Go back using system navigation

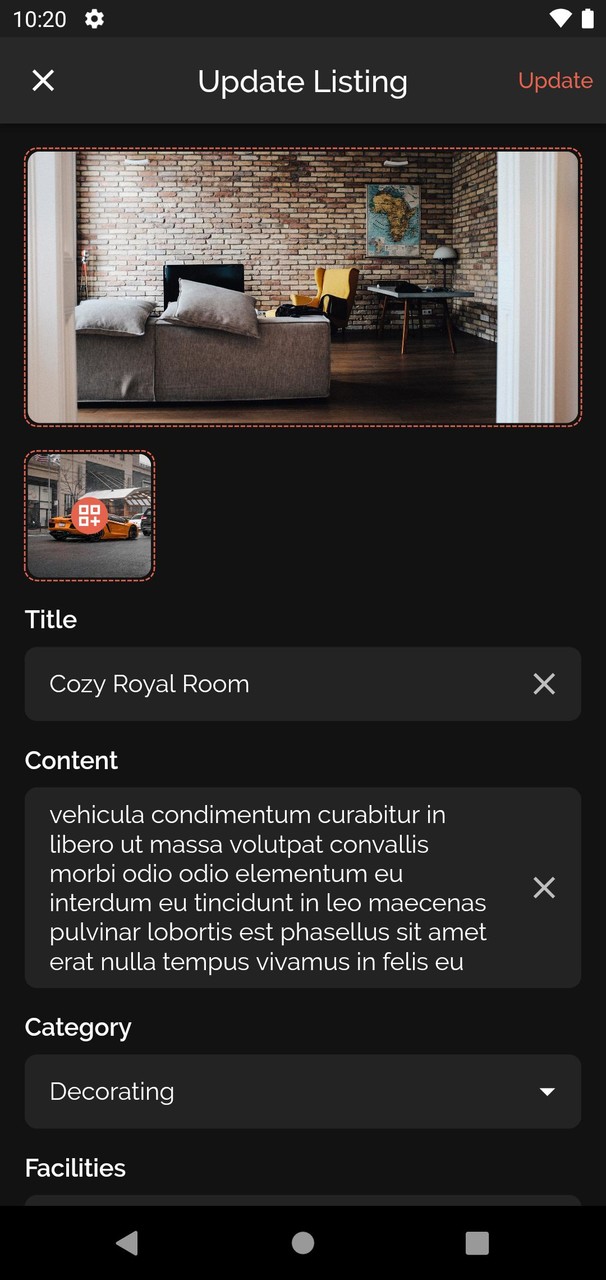click(x=127, y=1243)
